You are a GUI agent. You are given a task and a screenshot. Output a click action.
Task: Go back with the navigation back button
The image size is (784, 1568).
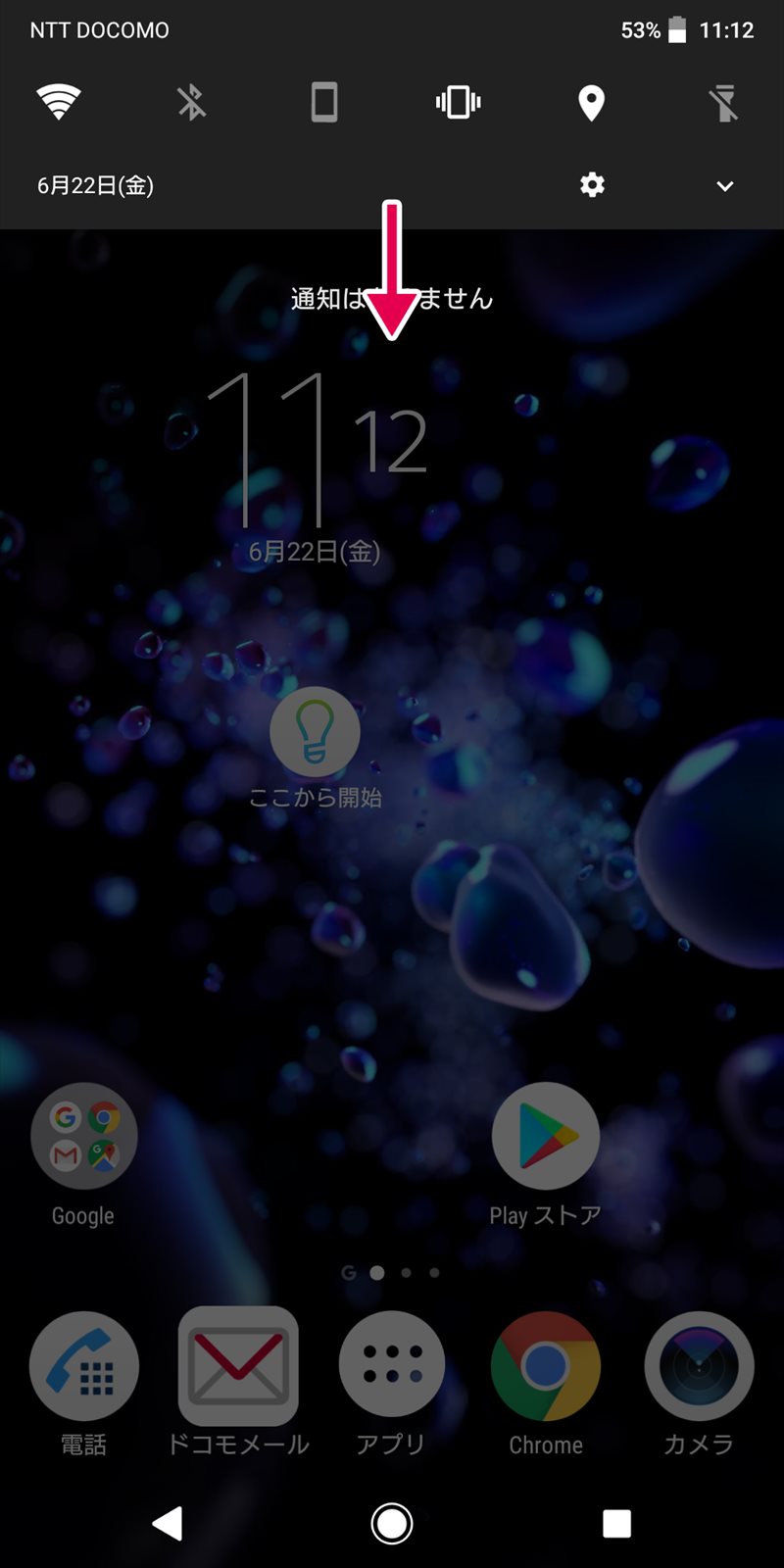coord(168,1523)
